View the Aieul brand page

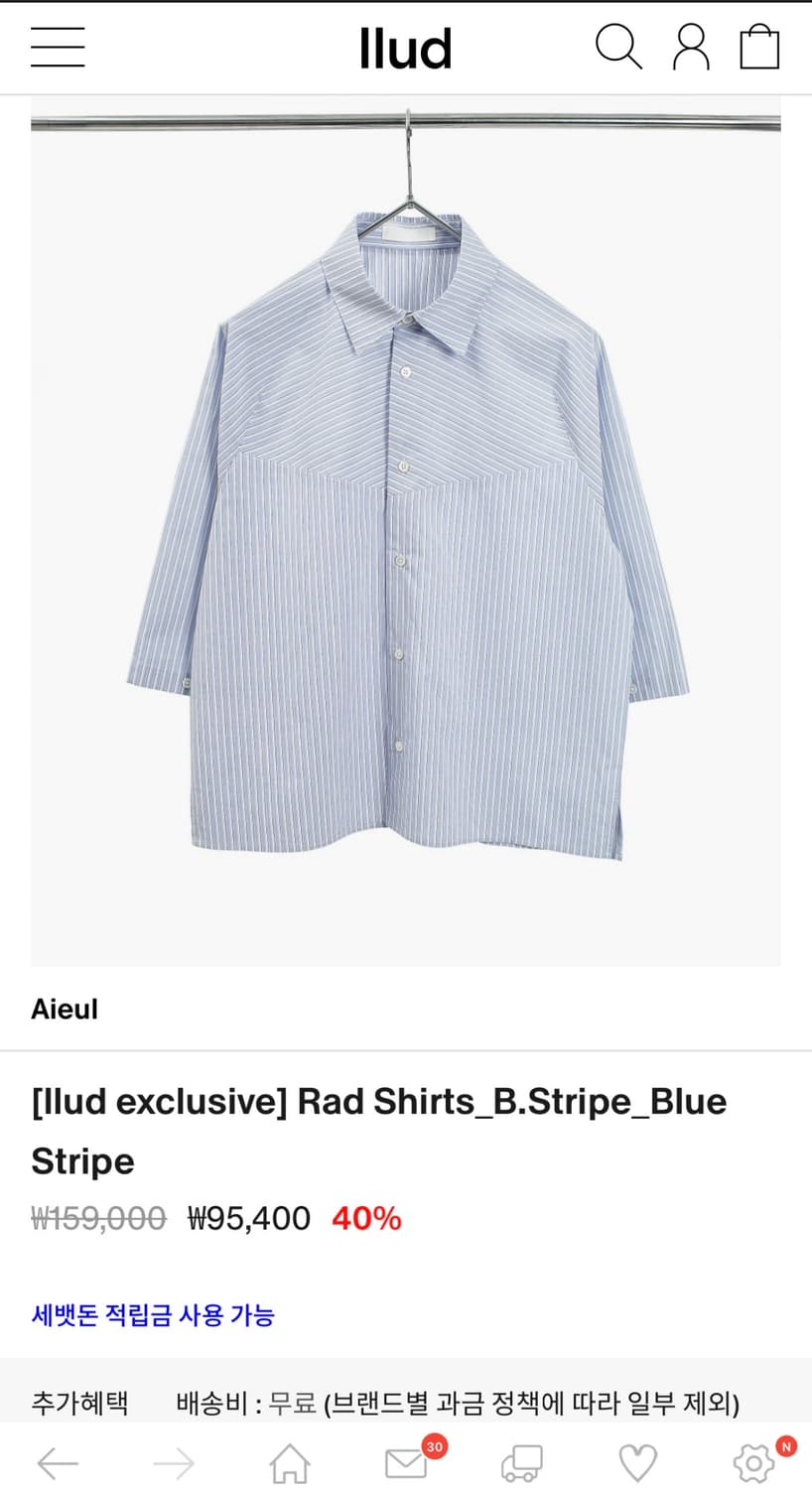64,1009
